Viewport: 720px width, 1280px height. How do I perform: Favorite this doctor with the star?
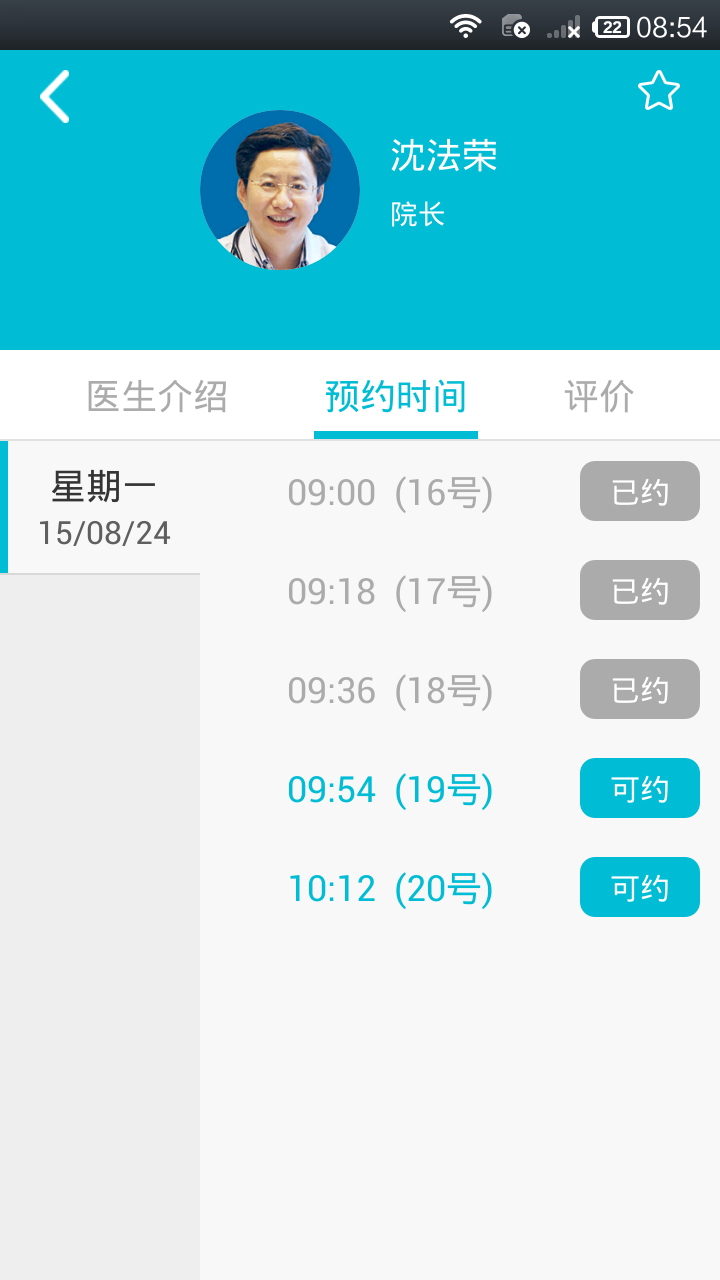tap(659, 92)
